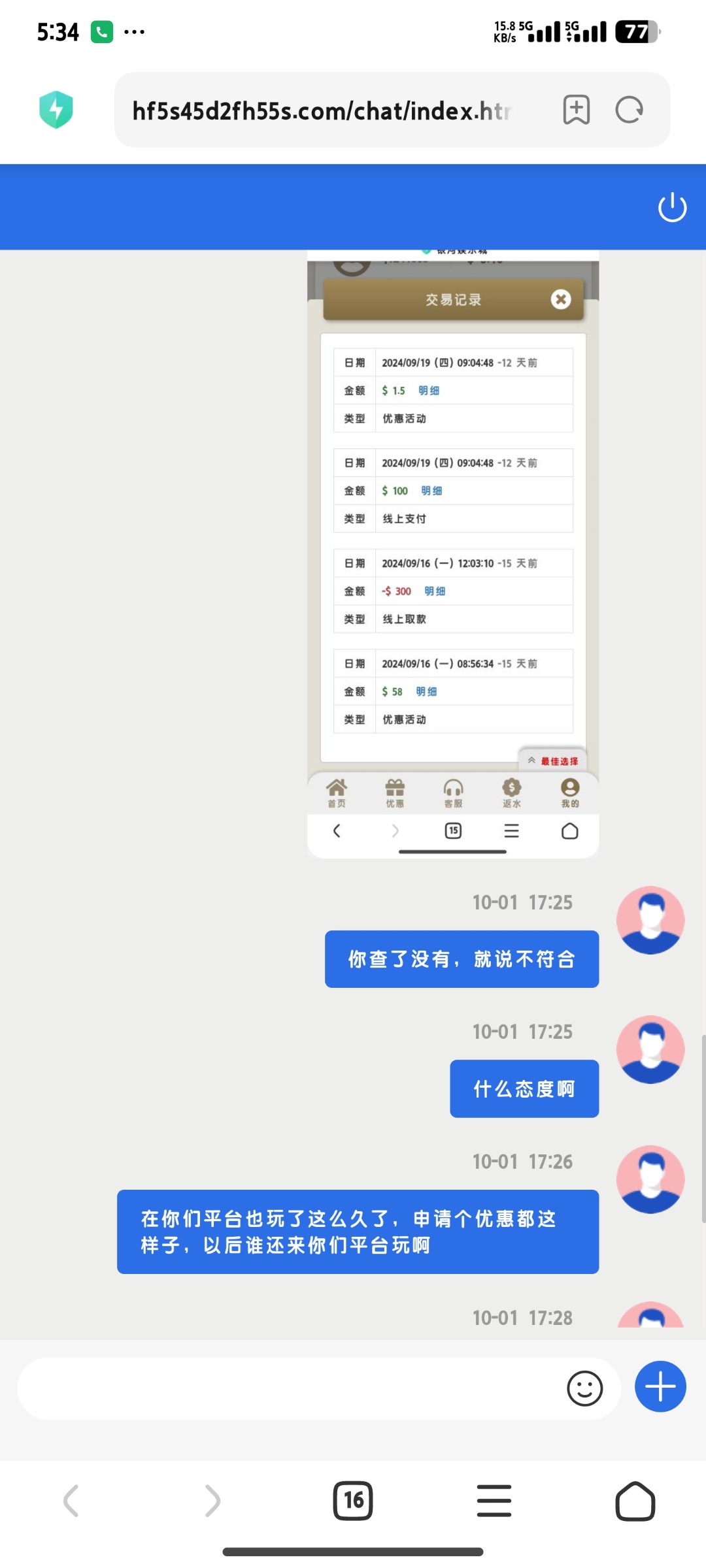Go back to the previous page
Image resolution: width=706 pixels, height=1568 pixels.
pyautogui.click(x=71, y=1501)
